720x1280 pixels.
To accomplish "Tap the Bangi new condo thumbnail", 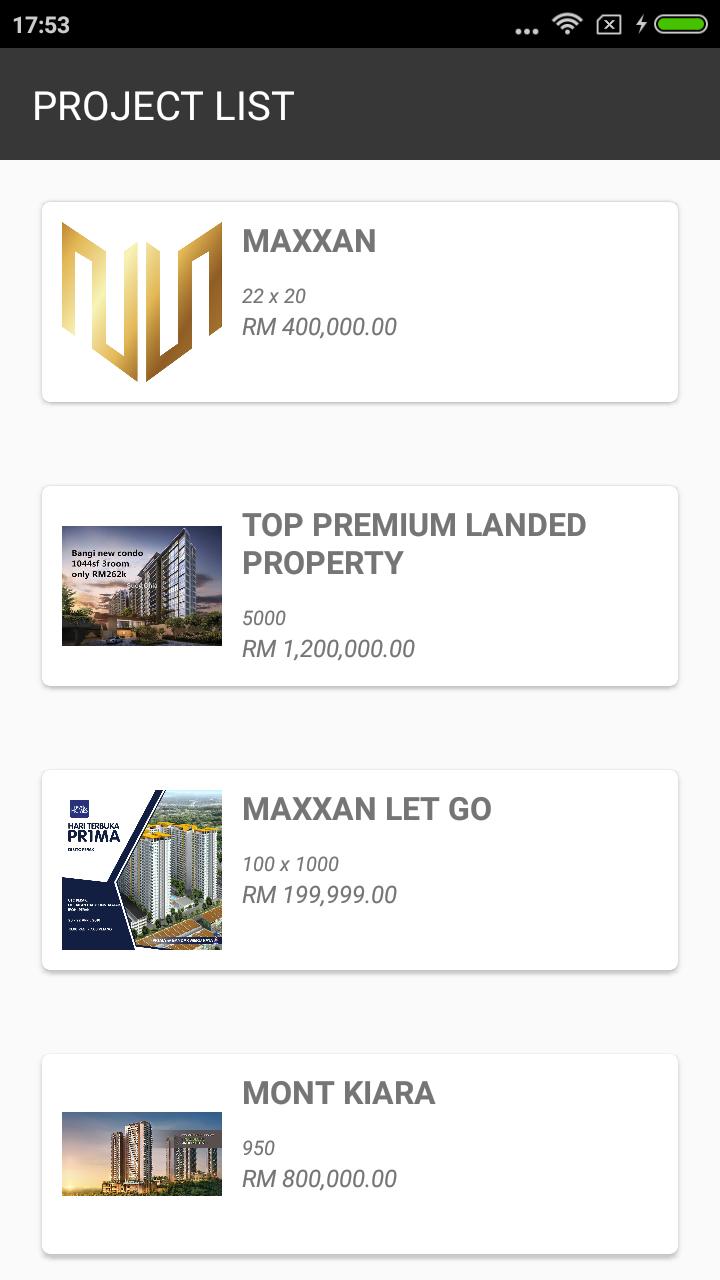I will click(141, 585).
